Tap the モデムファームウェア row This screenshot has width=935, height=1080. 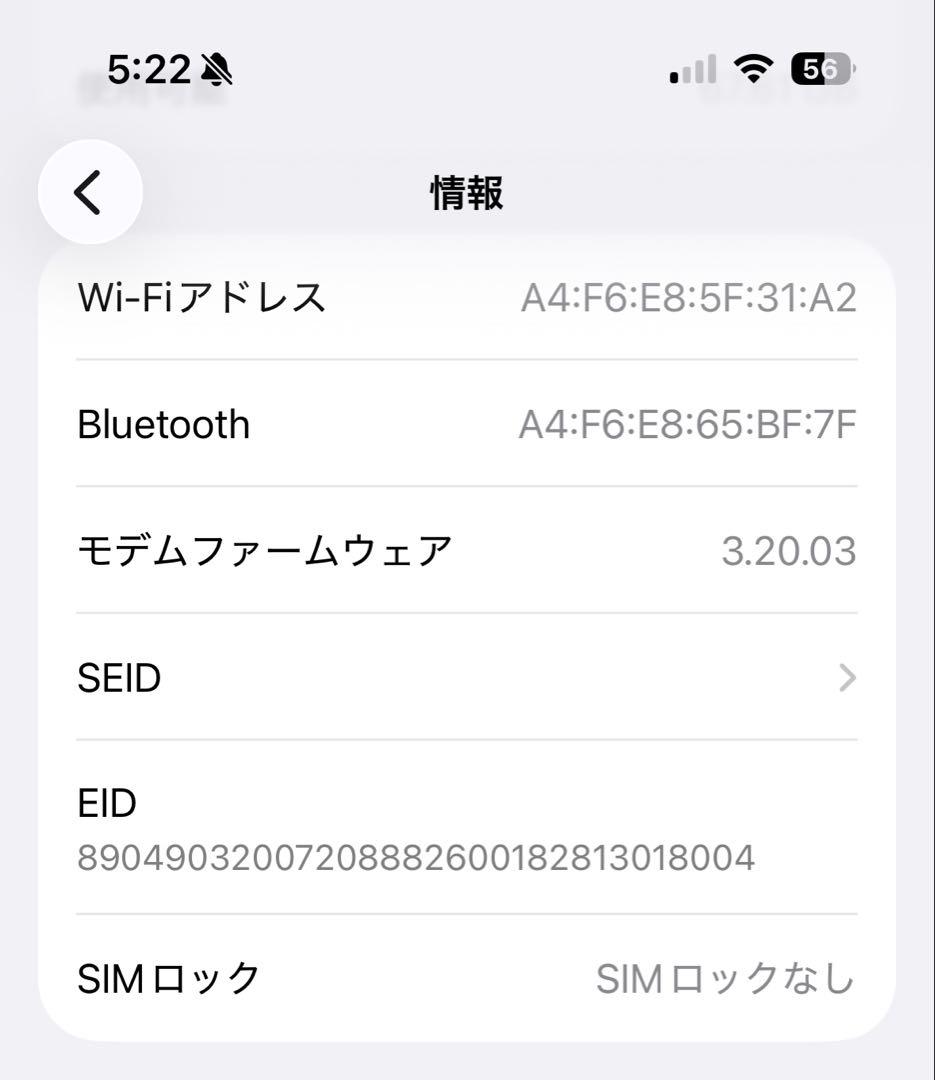pos(467,550)
